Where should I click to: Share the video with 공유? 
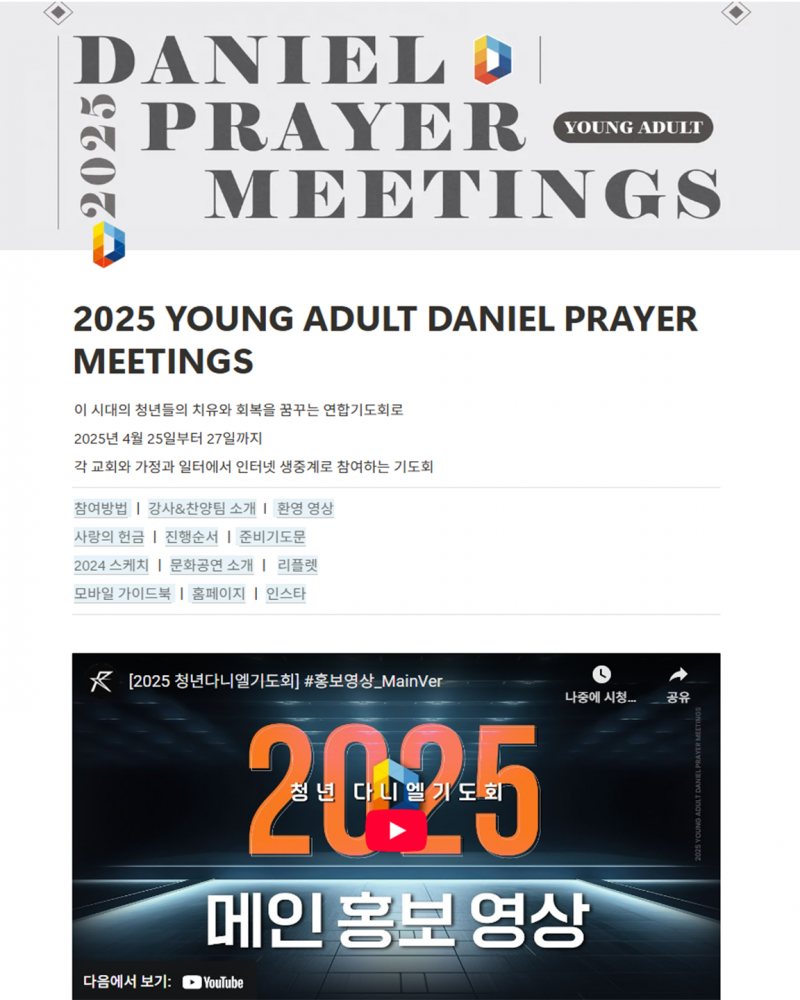pyautogui.click(x=679, y=684)
